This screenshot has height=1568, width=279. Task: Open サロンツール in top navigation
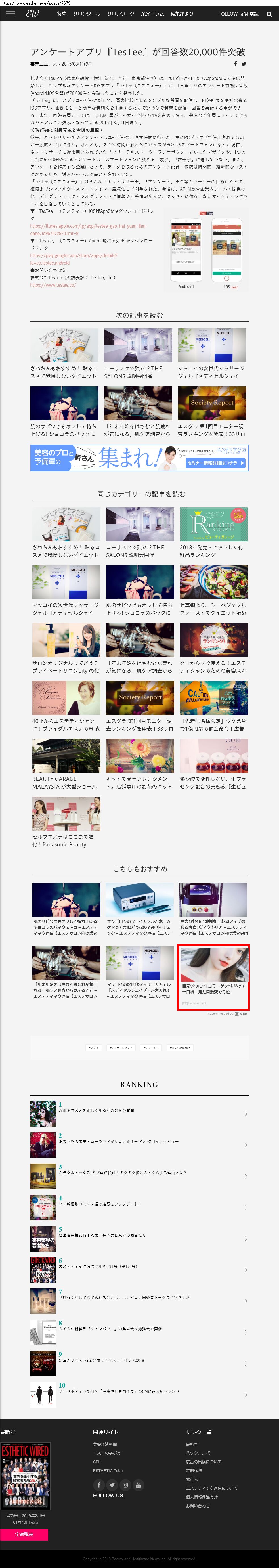[x=87, y=13]
